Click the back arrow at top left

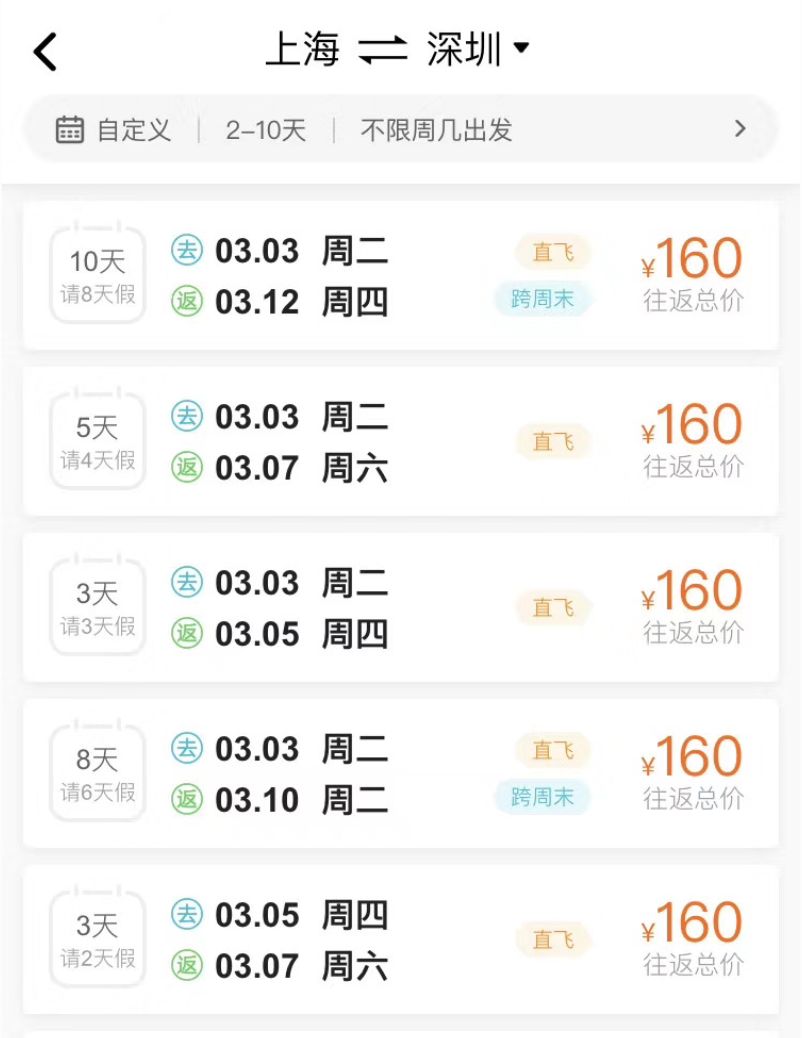(x=45, y=50)
